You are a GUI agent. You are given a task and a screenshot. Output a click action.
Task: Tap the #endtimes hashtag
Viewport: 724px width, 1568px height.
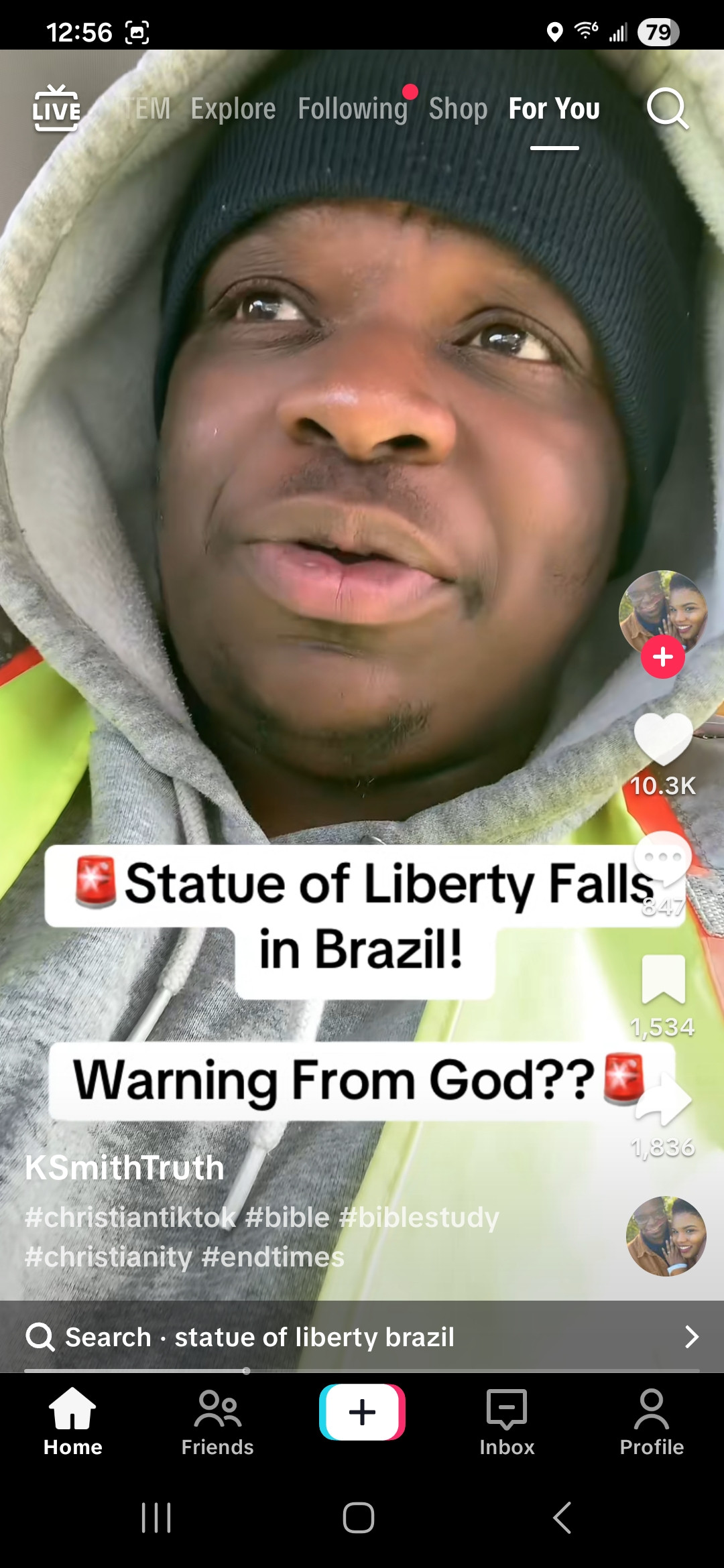point(273,1257)
